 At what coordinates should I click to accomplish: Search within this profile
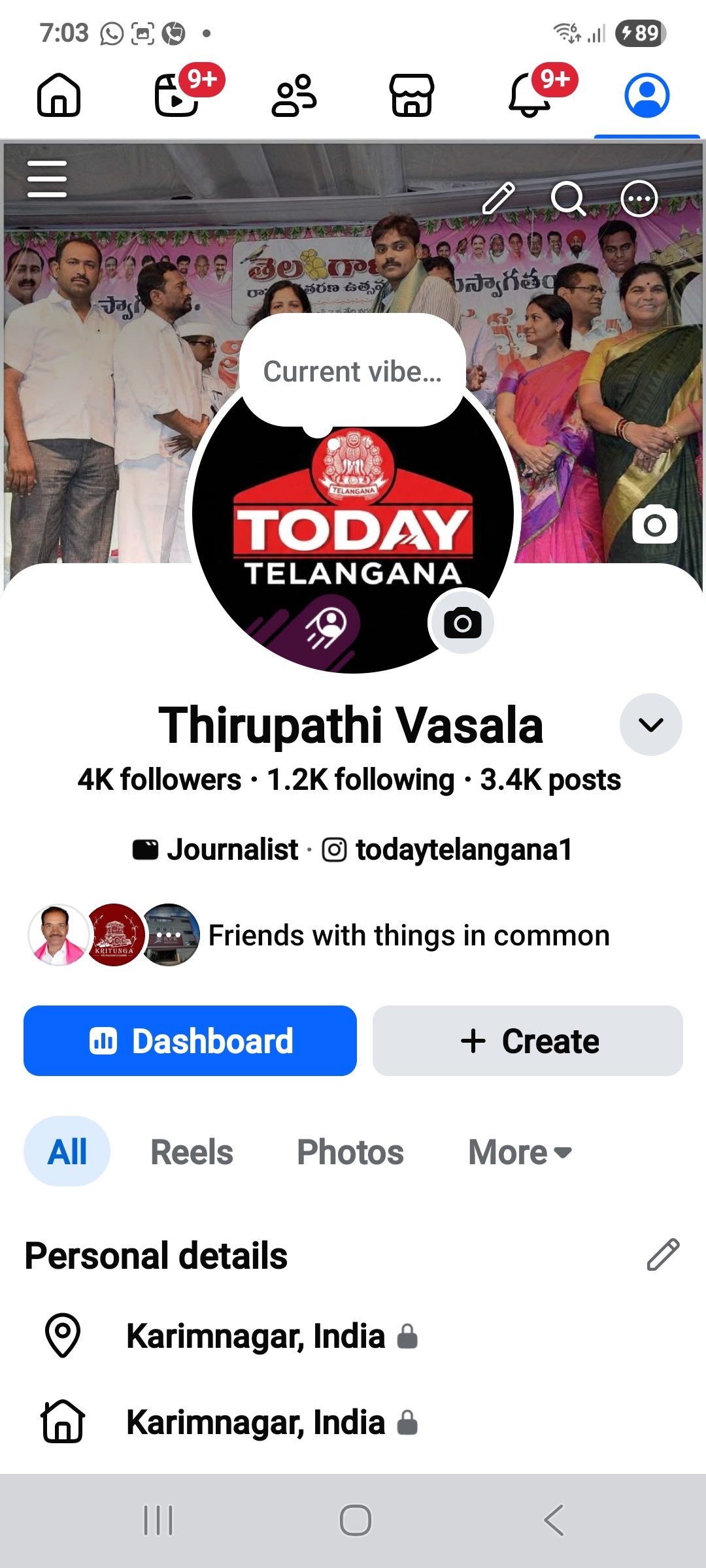(568, 199)
